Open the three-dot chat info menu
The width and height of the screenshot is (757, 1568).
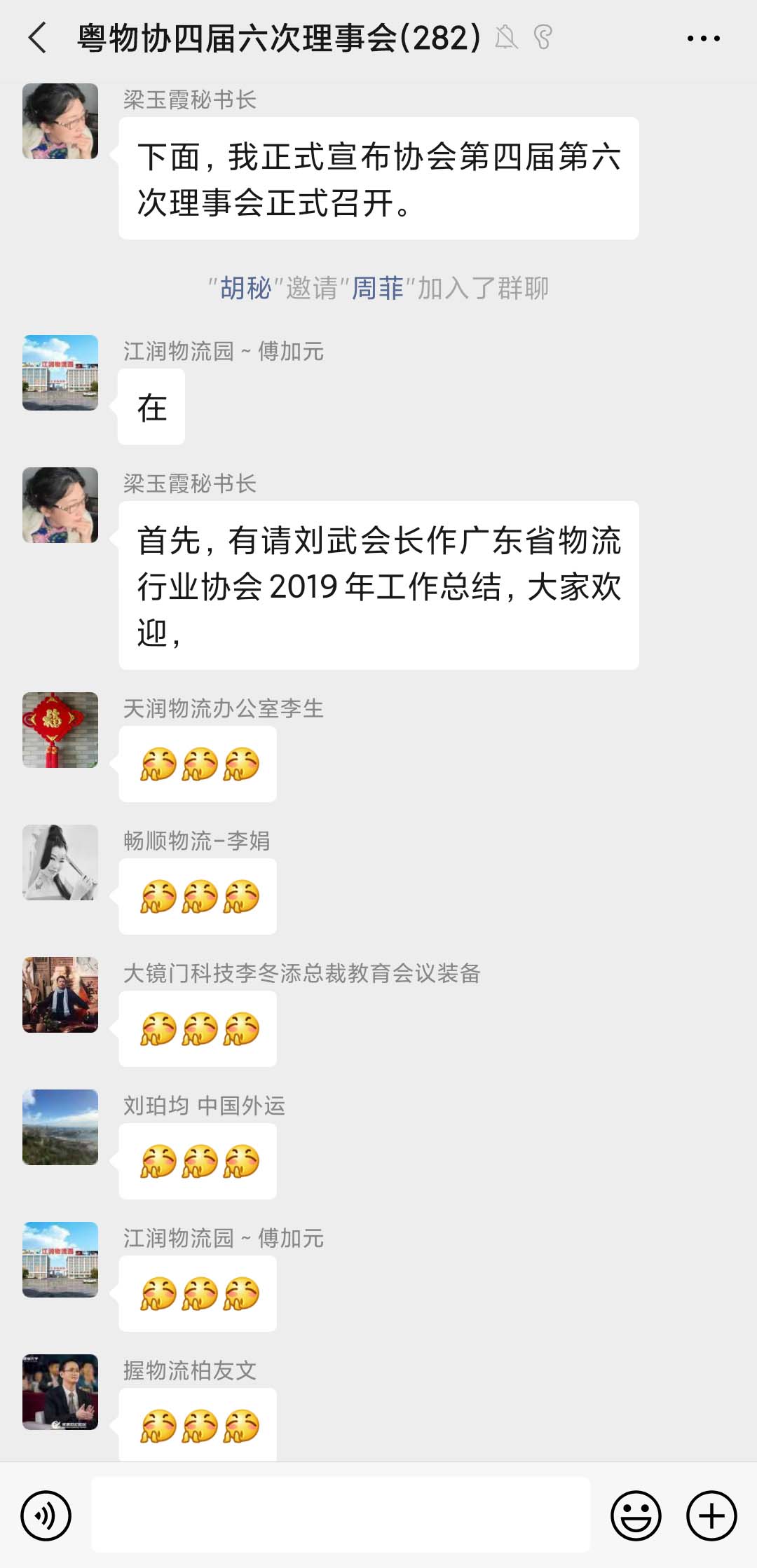pos(703,39)
